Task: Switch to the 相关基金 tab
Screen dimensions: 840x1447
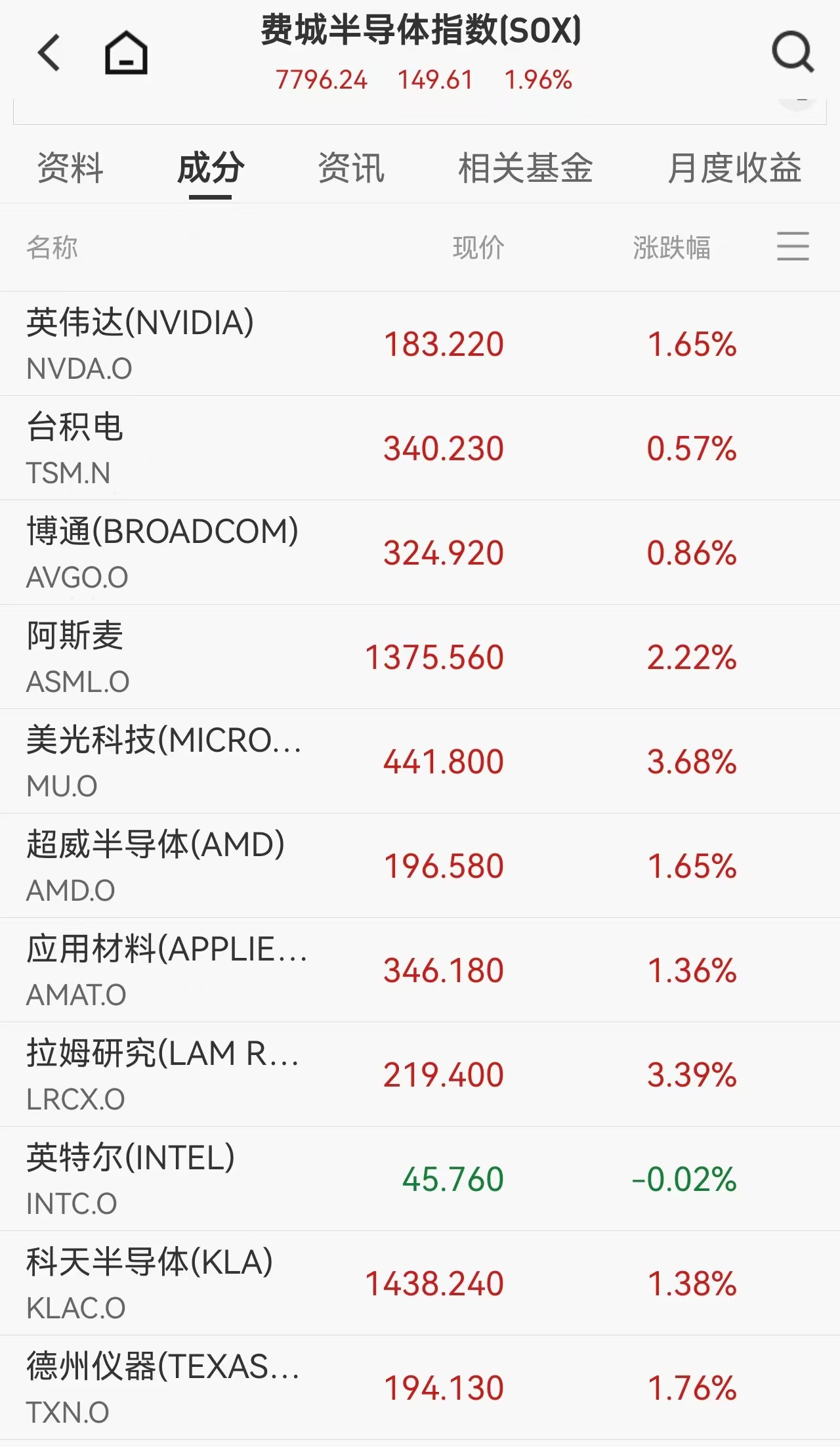Action: click(x=525, y=168)
